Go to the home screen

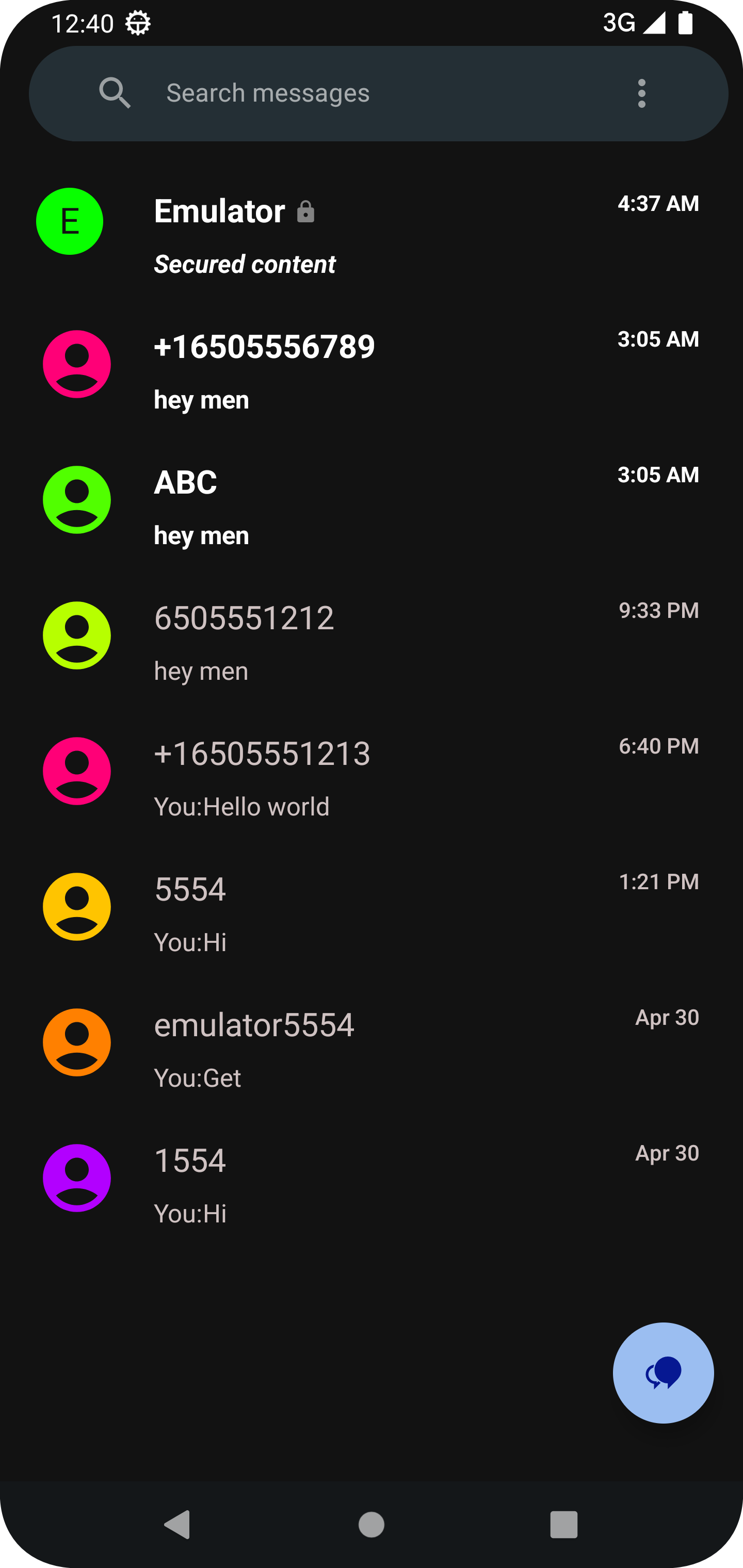(372, 1525)
